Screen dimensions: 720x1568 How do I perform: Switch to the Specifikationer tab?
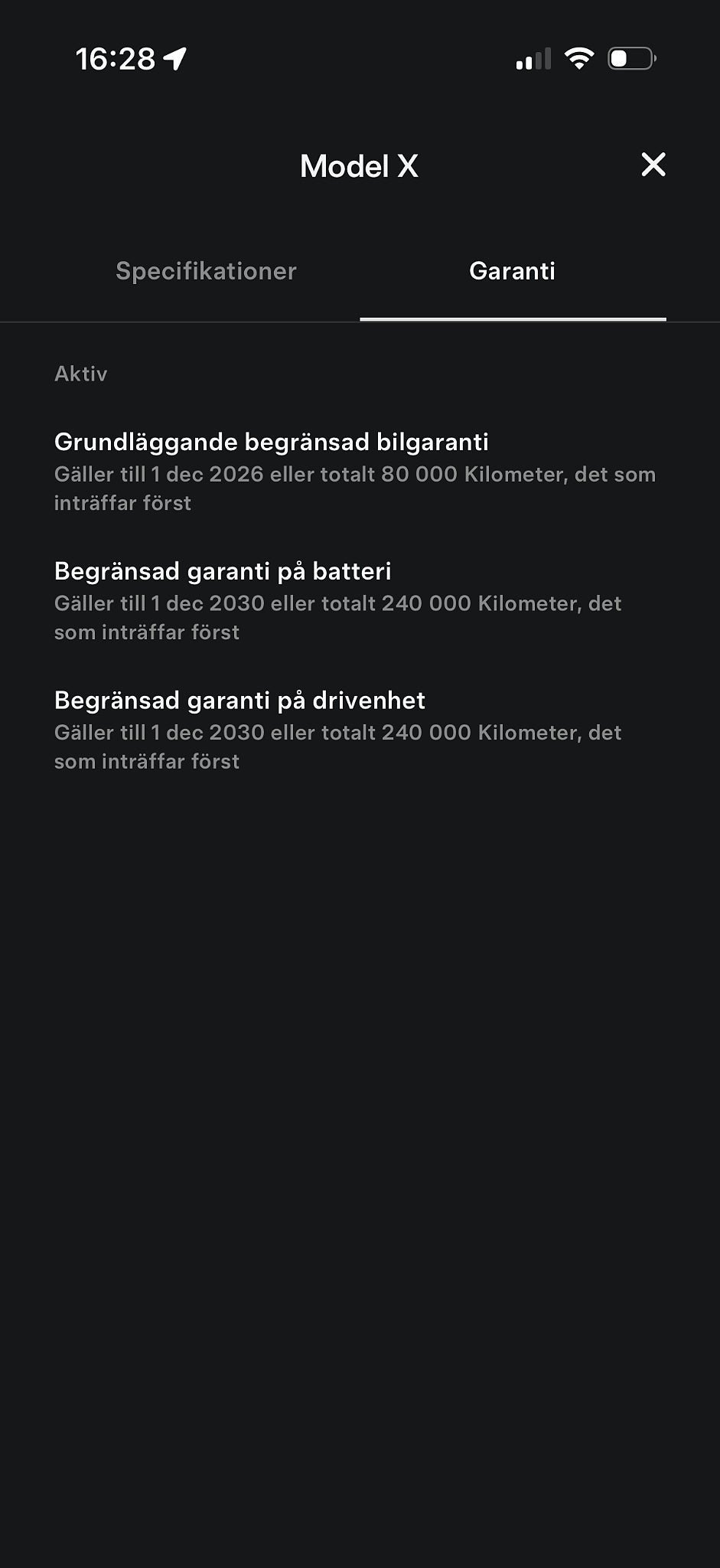coord(206,271)
